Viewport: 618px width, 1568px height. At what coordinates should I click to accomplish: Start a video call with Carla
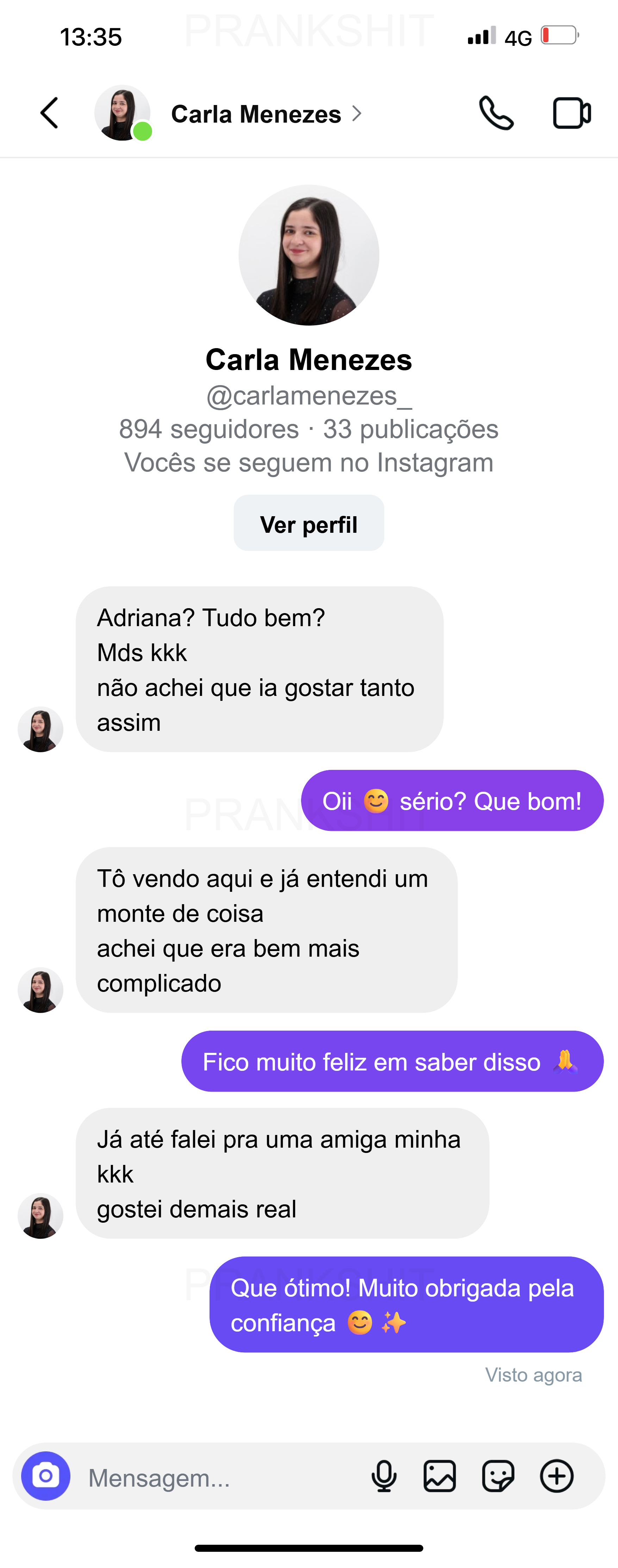tap(571, 113)
